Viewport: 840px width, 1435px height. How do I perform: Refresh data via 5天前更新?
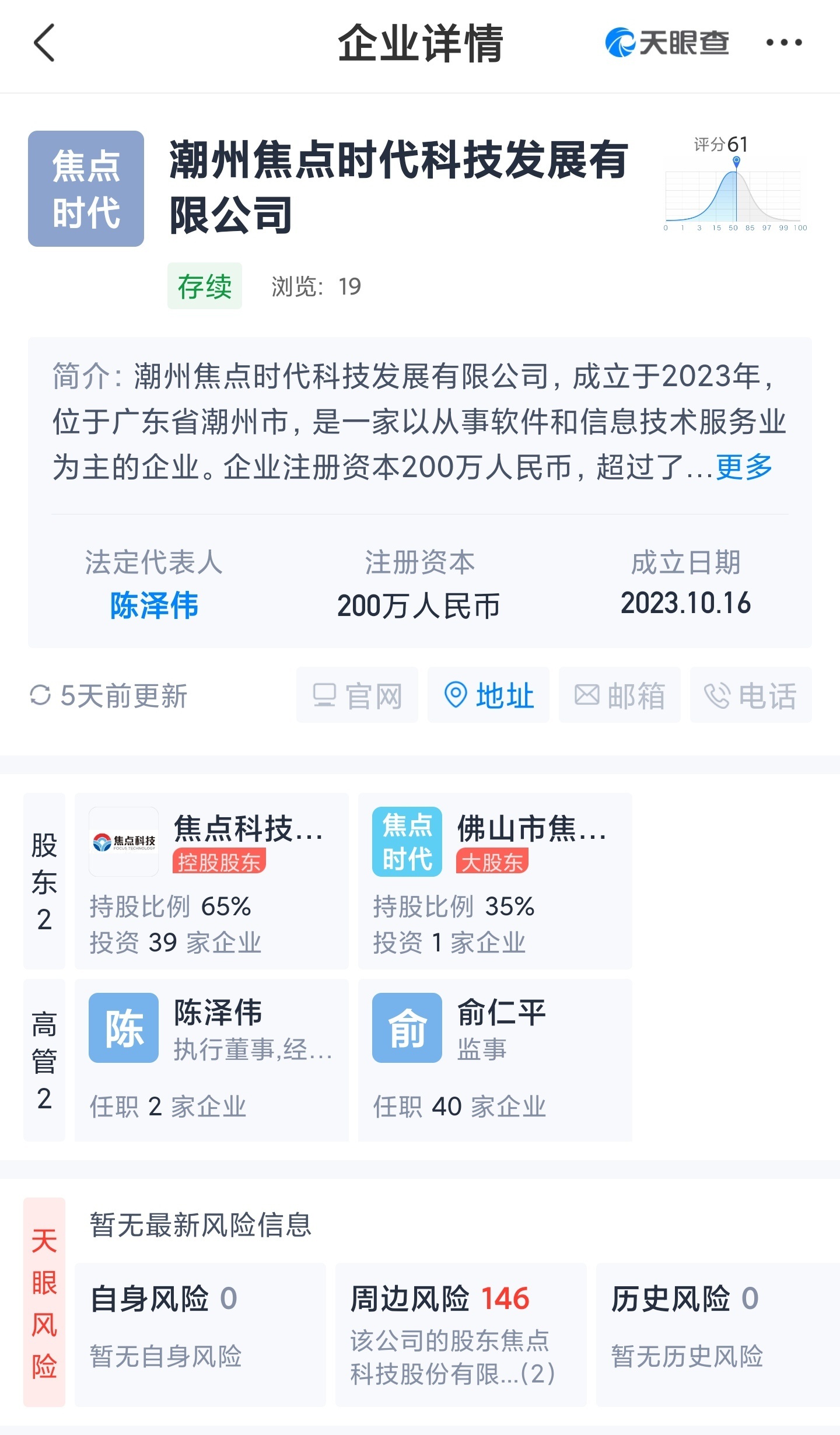coord(108,695)
